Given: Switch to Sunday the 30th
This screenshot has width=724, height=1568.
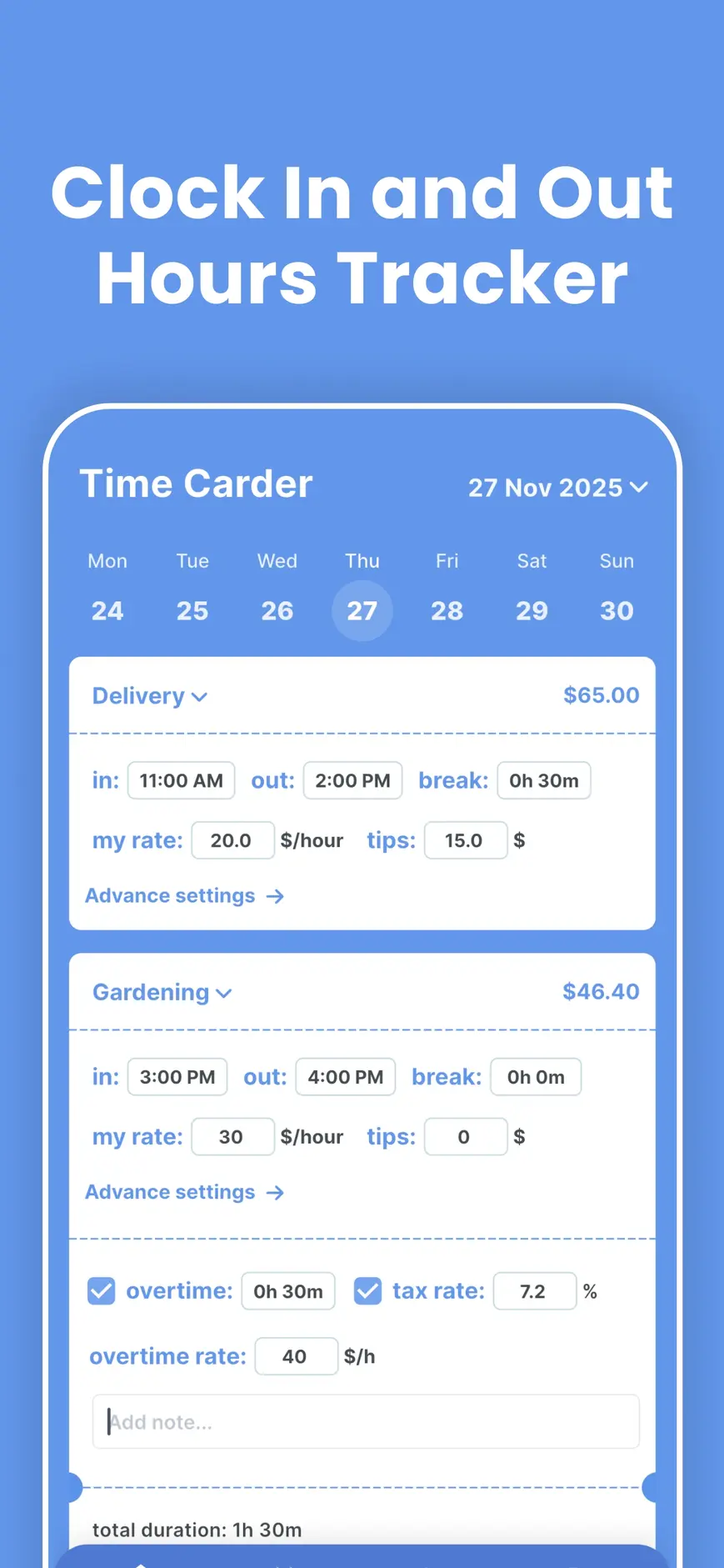Looking at the screenshot, I should (617, 610).
